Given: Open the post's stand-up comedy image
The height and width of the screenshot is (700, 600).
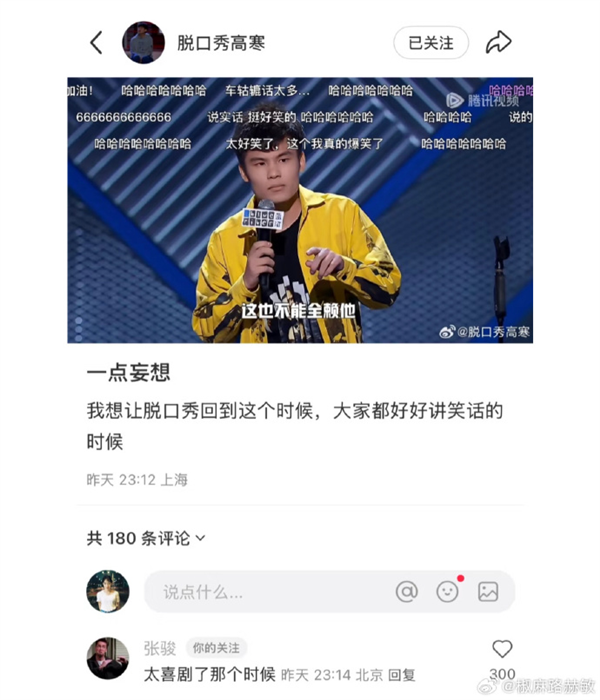Looking at the screenshot, I should [300, 210].
